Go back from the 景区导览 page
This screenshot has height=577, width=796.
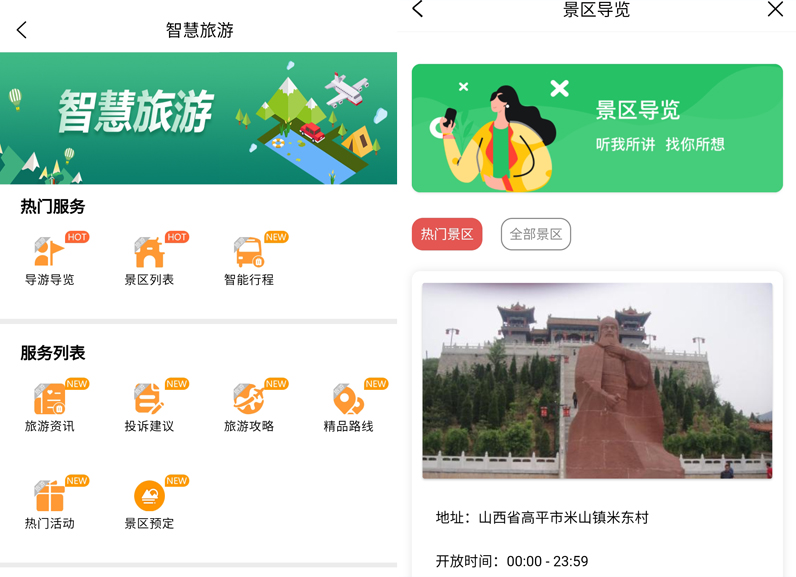coord(418,10)
